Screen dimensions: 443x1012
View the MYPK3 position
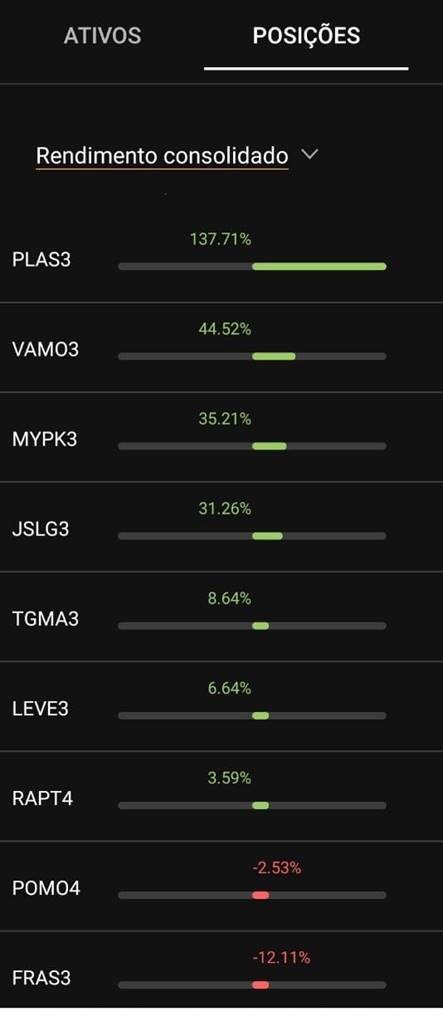(x=222, y=437)
